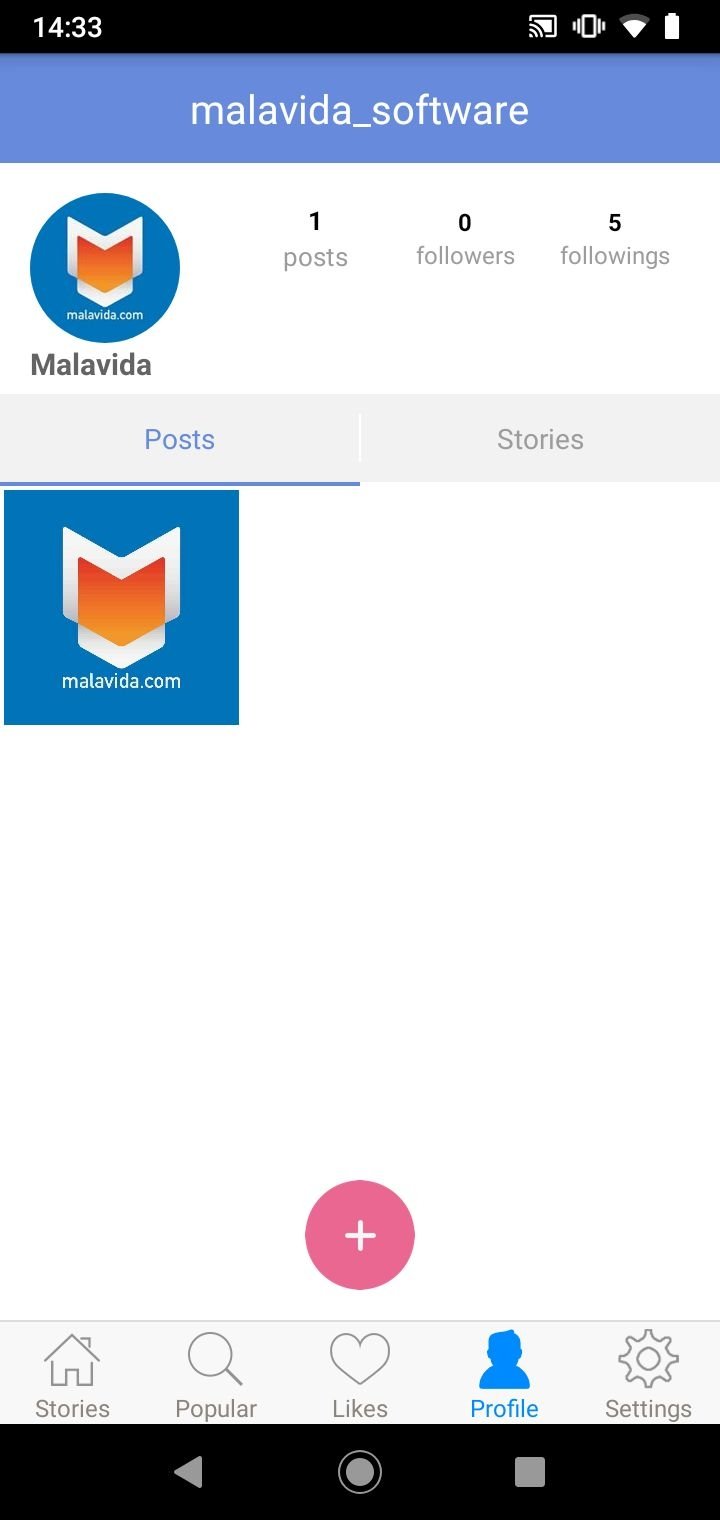View the followings count list
The image size is (720, 1520).
[615, 239]
